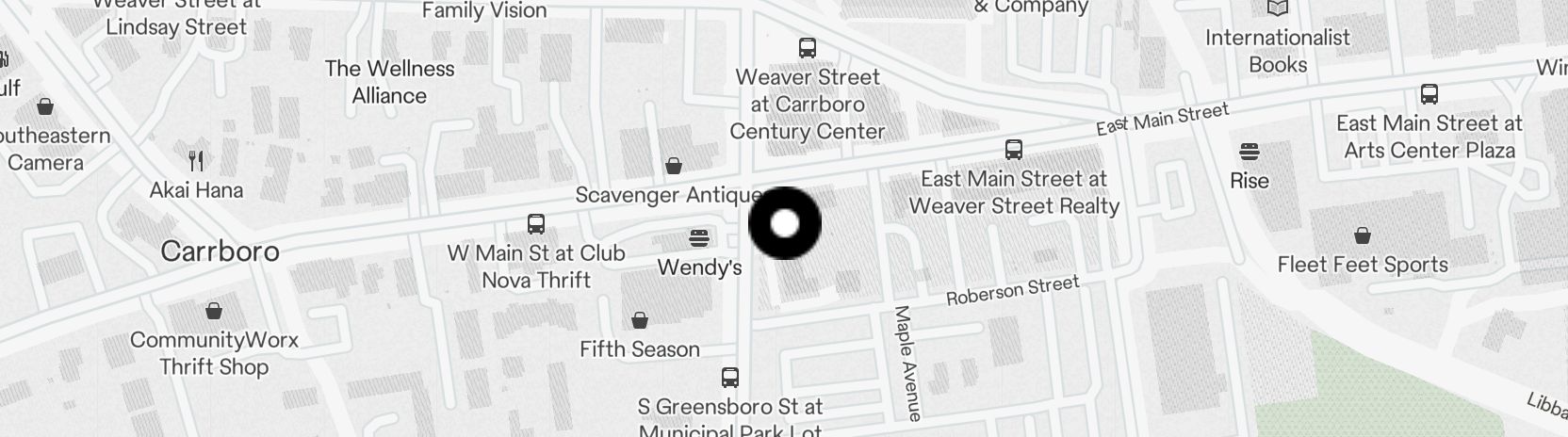This screenshot has height=437, width=1568.
Task: Select East Main Street at Weaver Street Realty stop
Action: pos(1014,150)
